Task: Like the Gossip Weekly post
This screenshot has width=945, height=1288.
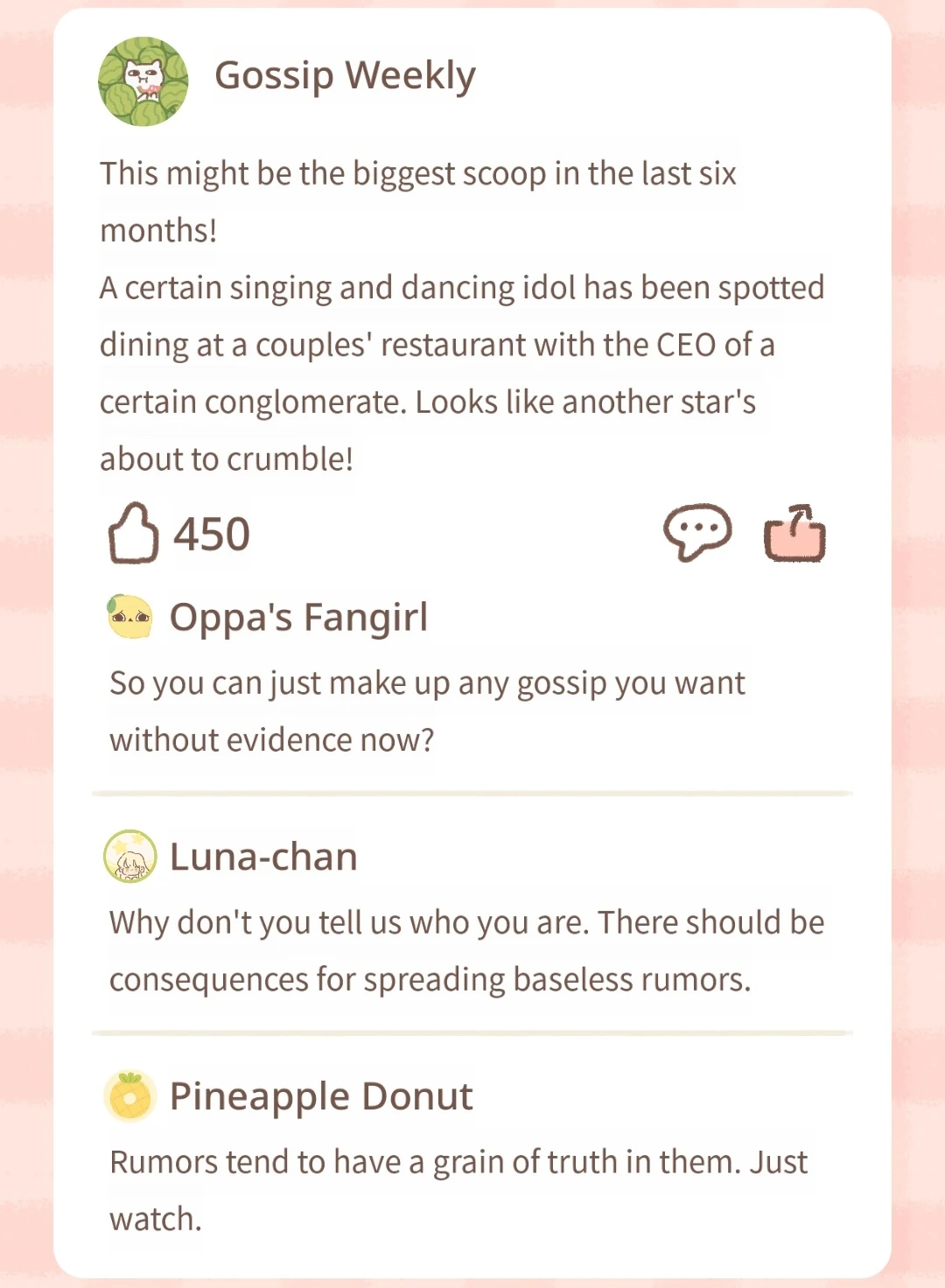Action: tap(133, 533)
